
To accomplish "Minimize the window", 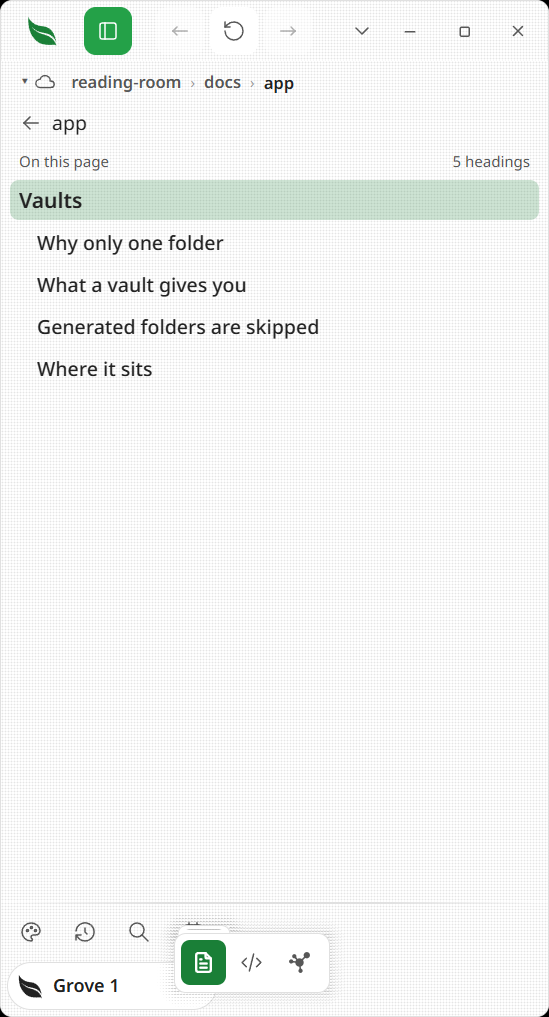I will tap(409, 31).
